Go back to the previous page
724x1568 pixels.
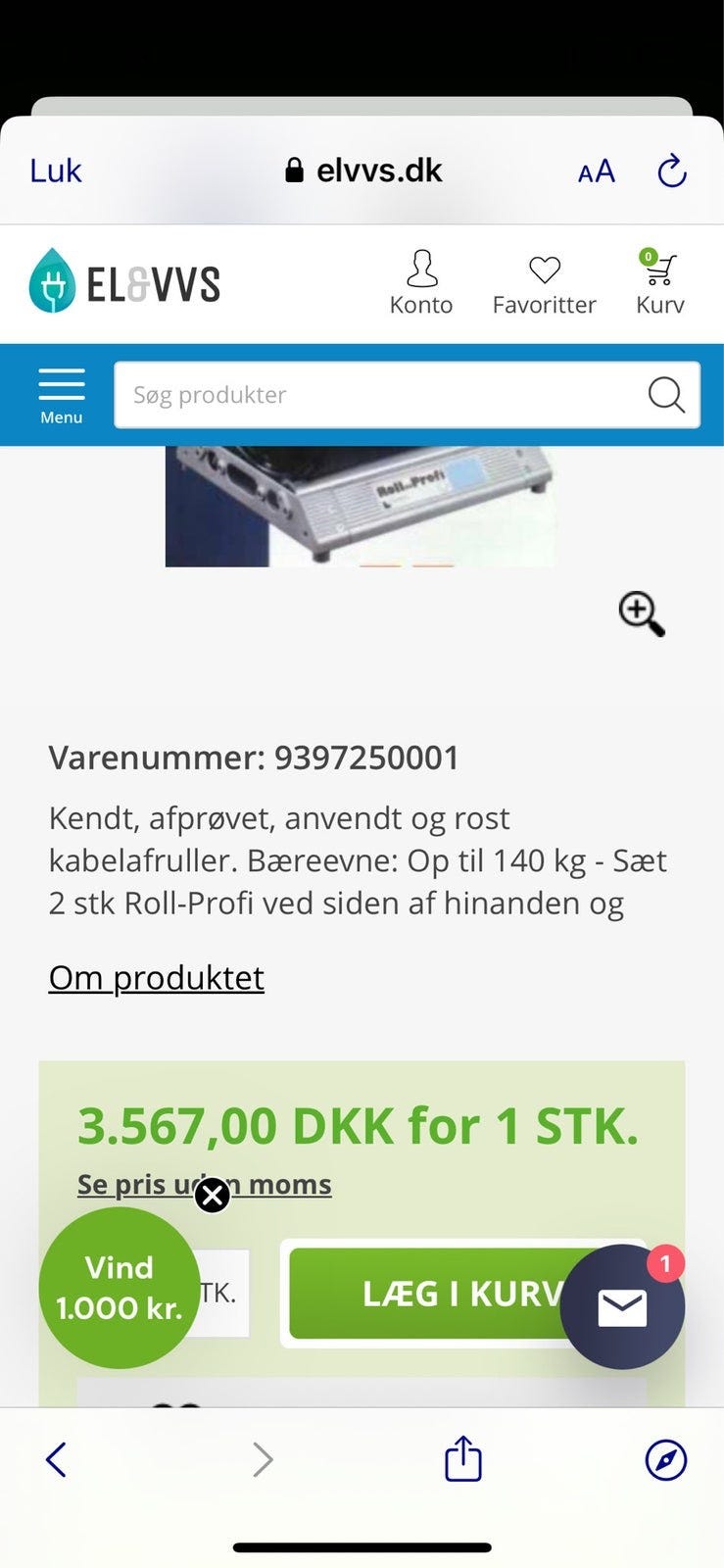56,1459
